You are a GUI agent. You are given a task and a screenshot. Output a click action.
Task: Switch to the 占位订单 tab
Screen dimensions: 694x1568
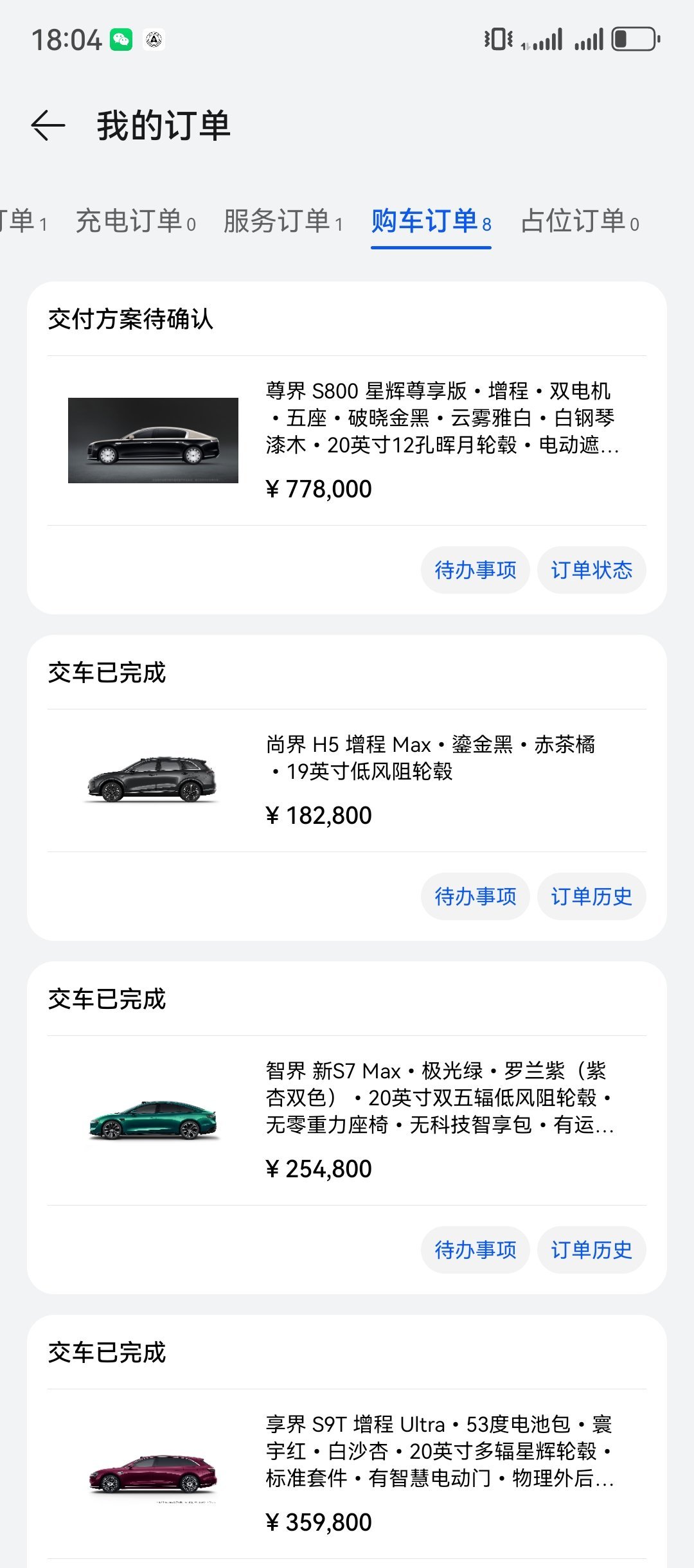[580, 222]
